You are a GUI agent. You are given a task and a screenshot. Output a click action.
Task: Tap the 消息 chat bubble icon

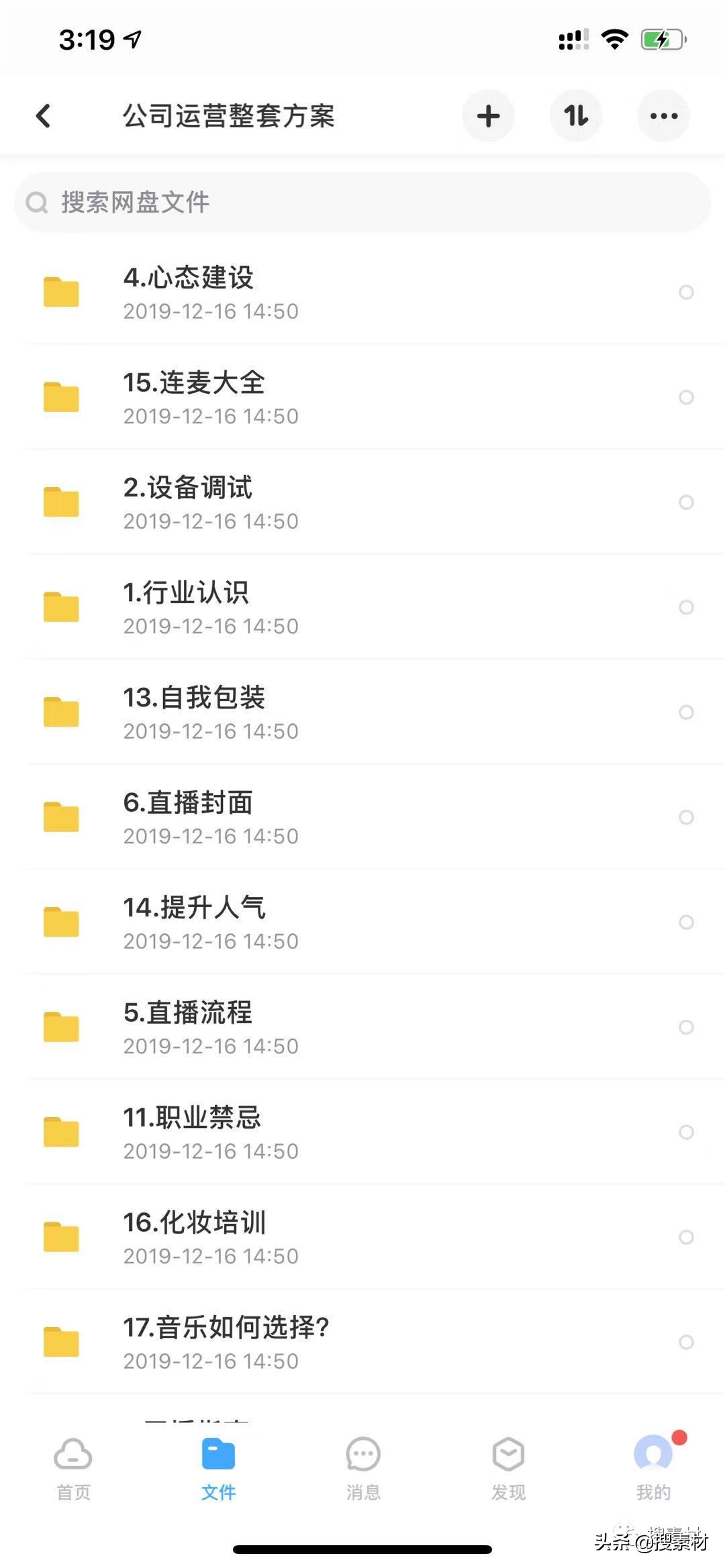click(x=362, y=1454)
